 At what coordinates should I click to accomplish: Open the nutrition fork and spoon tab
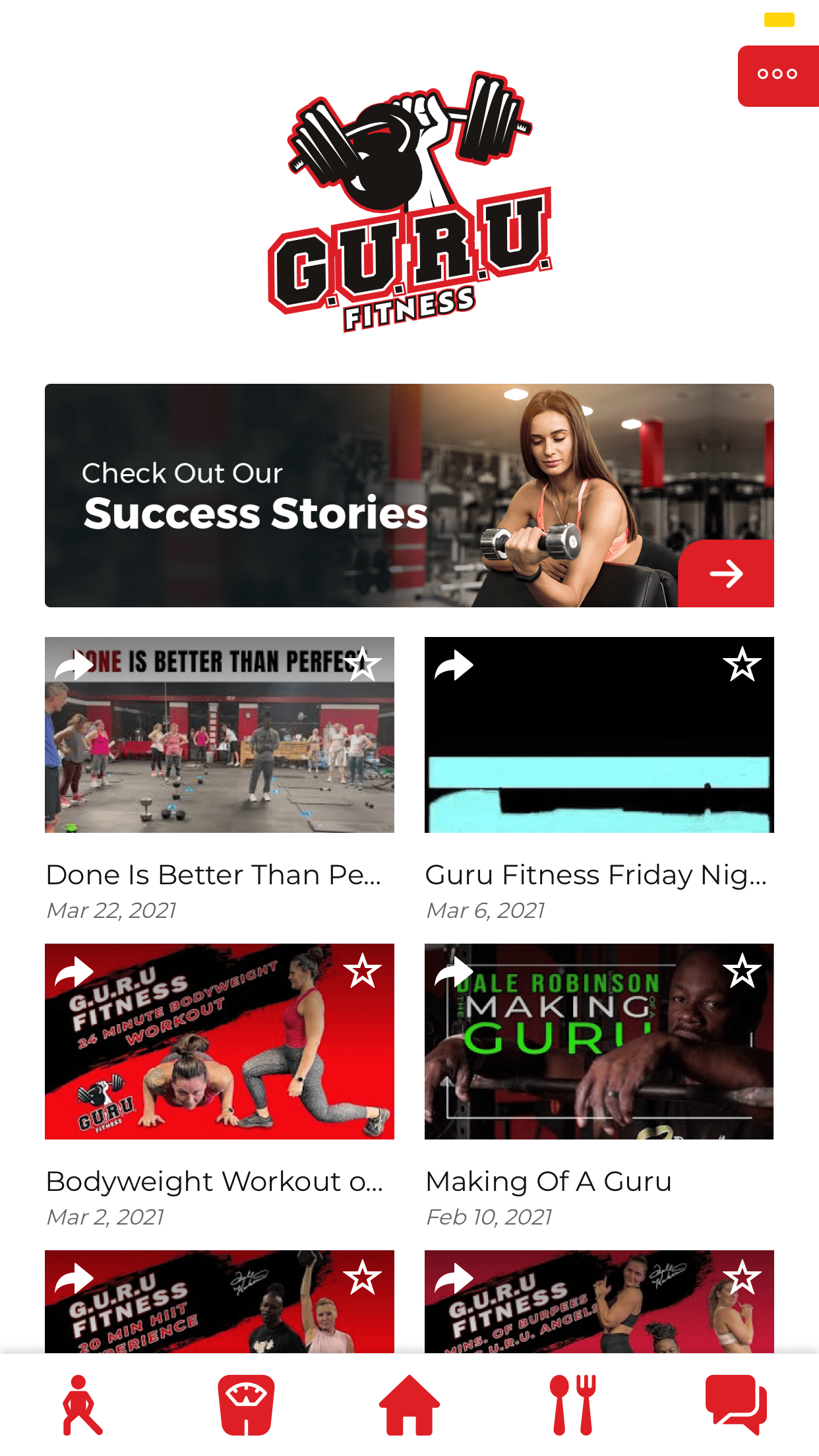tap(573, 1405)
